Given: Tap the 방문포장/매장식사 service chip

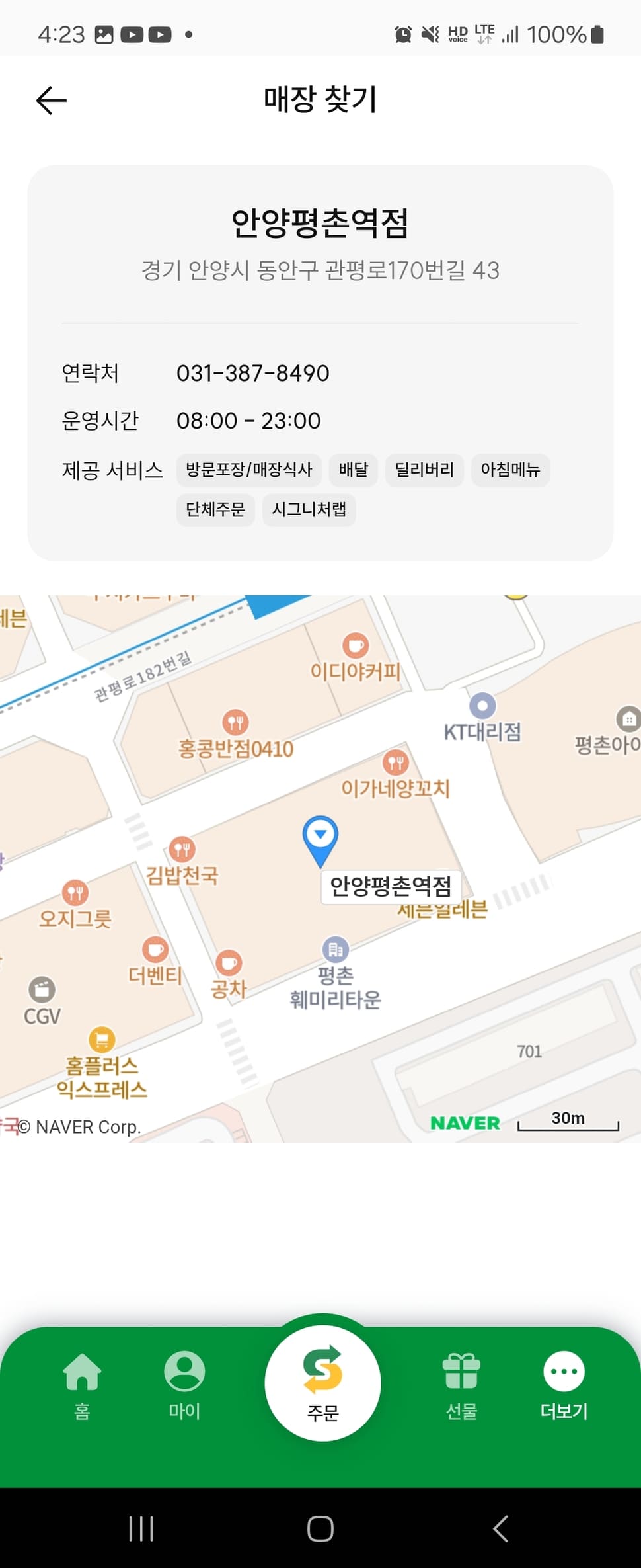Looking at the screenshot, I should click(x=248, y=470).
